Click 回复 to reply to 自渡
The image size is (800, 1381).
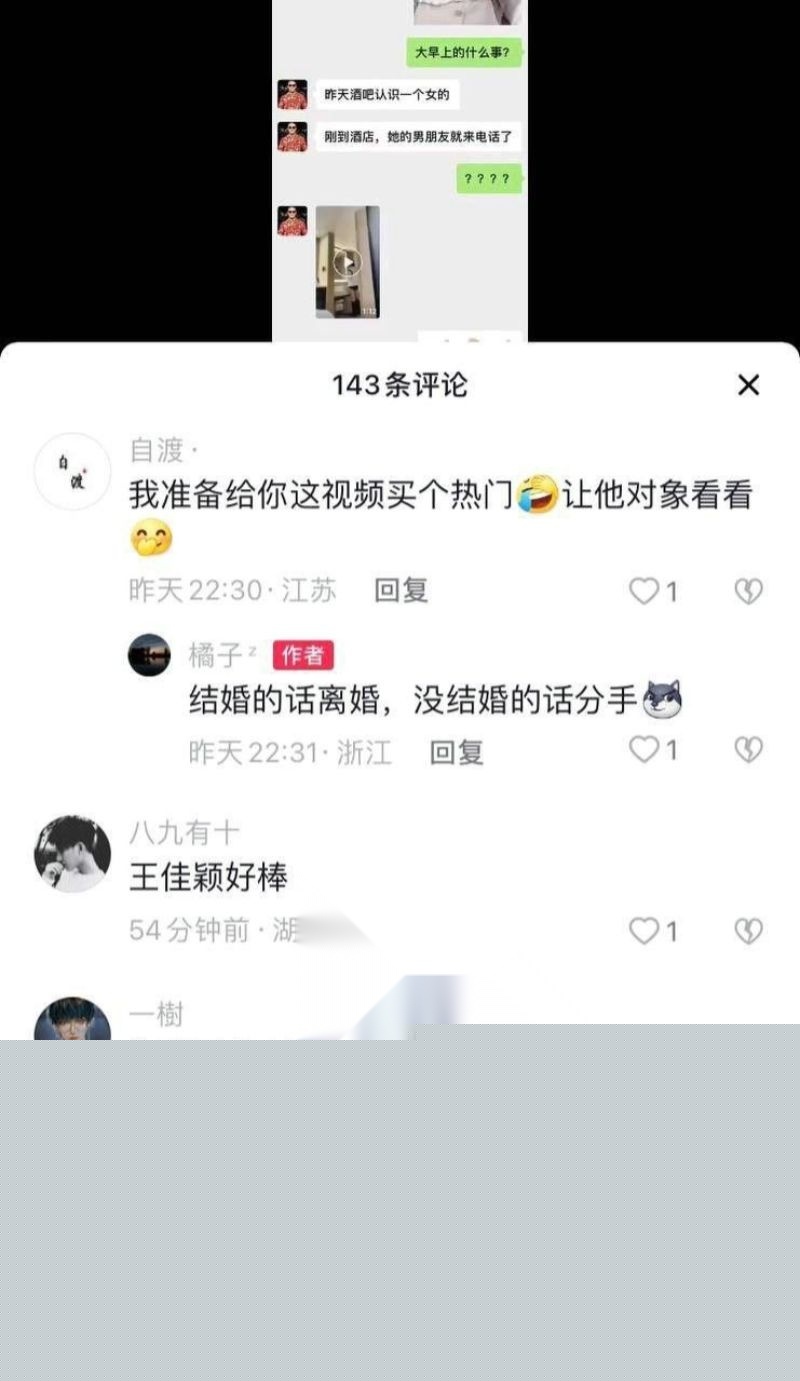(402, 591)
